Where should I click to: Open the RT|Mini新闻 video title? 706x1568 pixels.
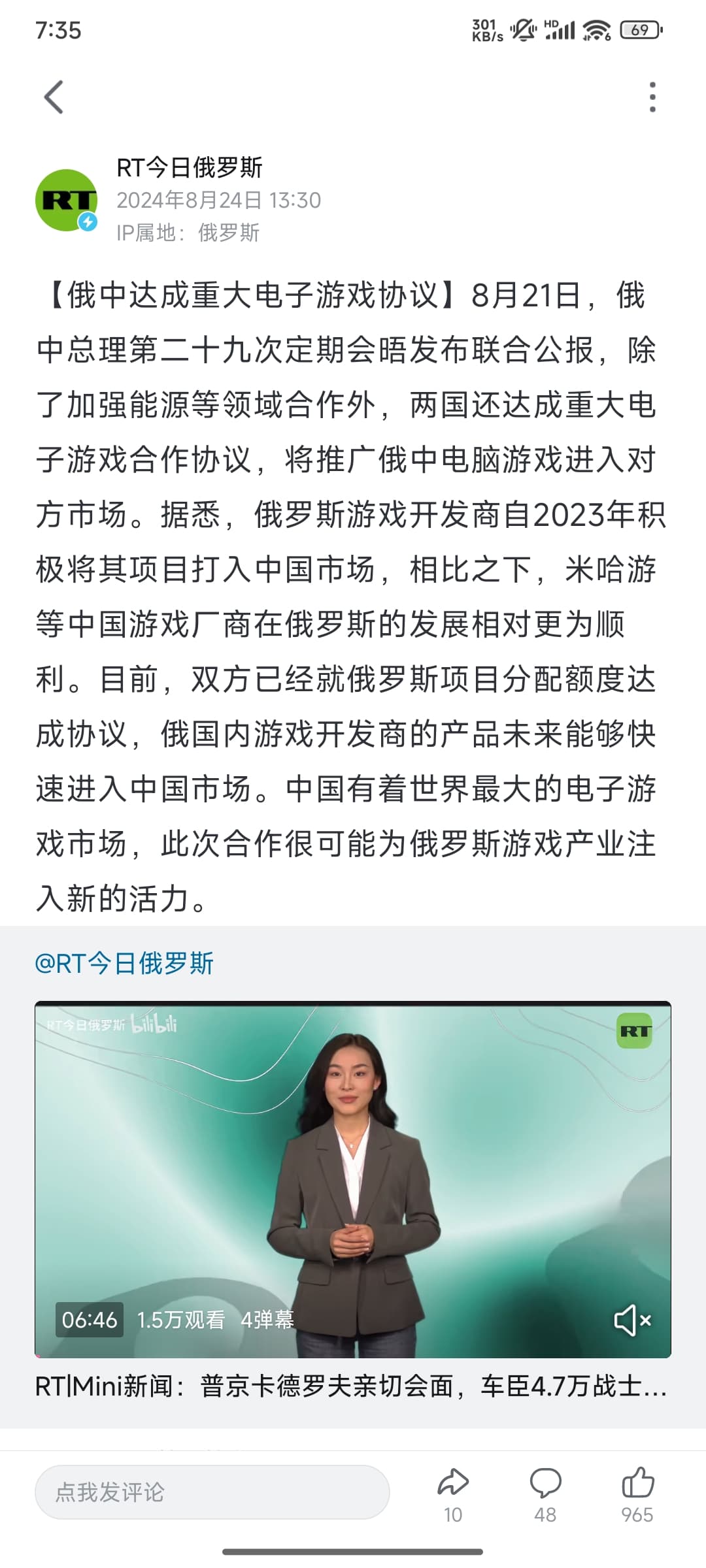tap(352, 1386)
